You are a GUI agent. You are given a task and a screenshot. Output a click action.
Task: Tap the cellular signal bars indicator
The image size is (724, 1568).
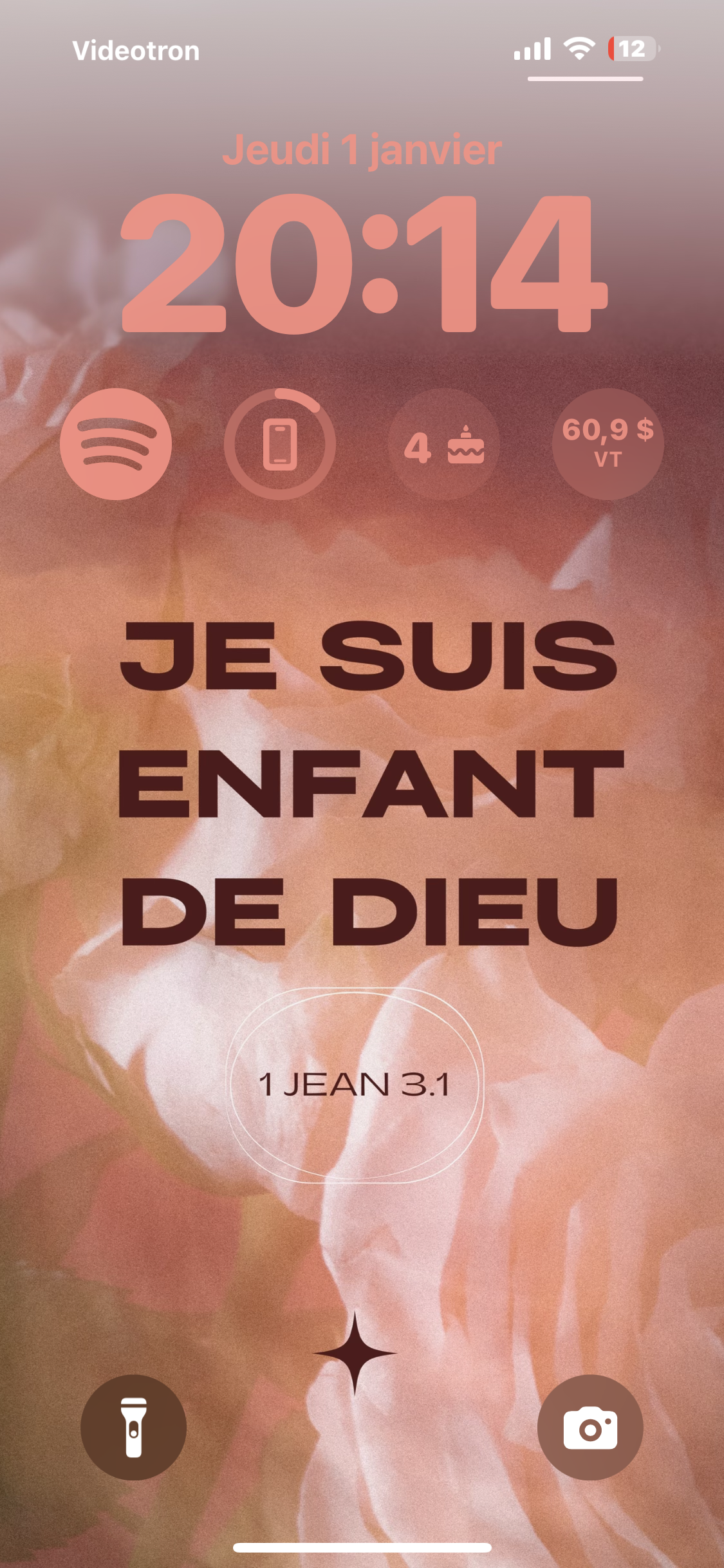[532, 49]
